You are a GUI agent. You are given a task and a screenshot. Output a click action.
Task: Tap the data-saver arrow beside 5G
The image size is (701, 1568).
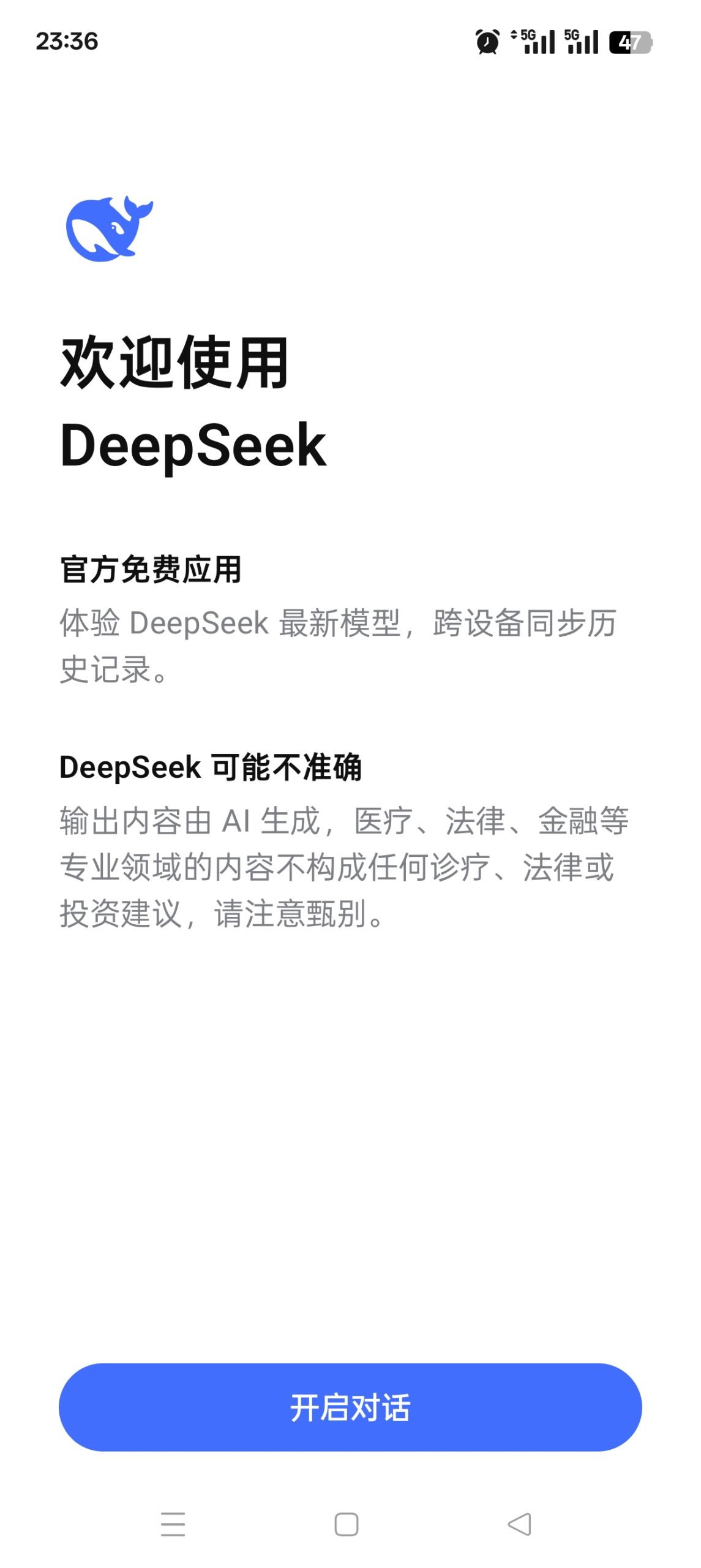[x=514, y=35]
